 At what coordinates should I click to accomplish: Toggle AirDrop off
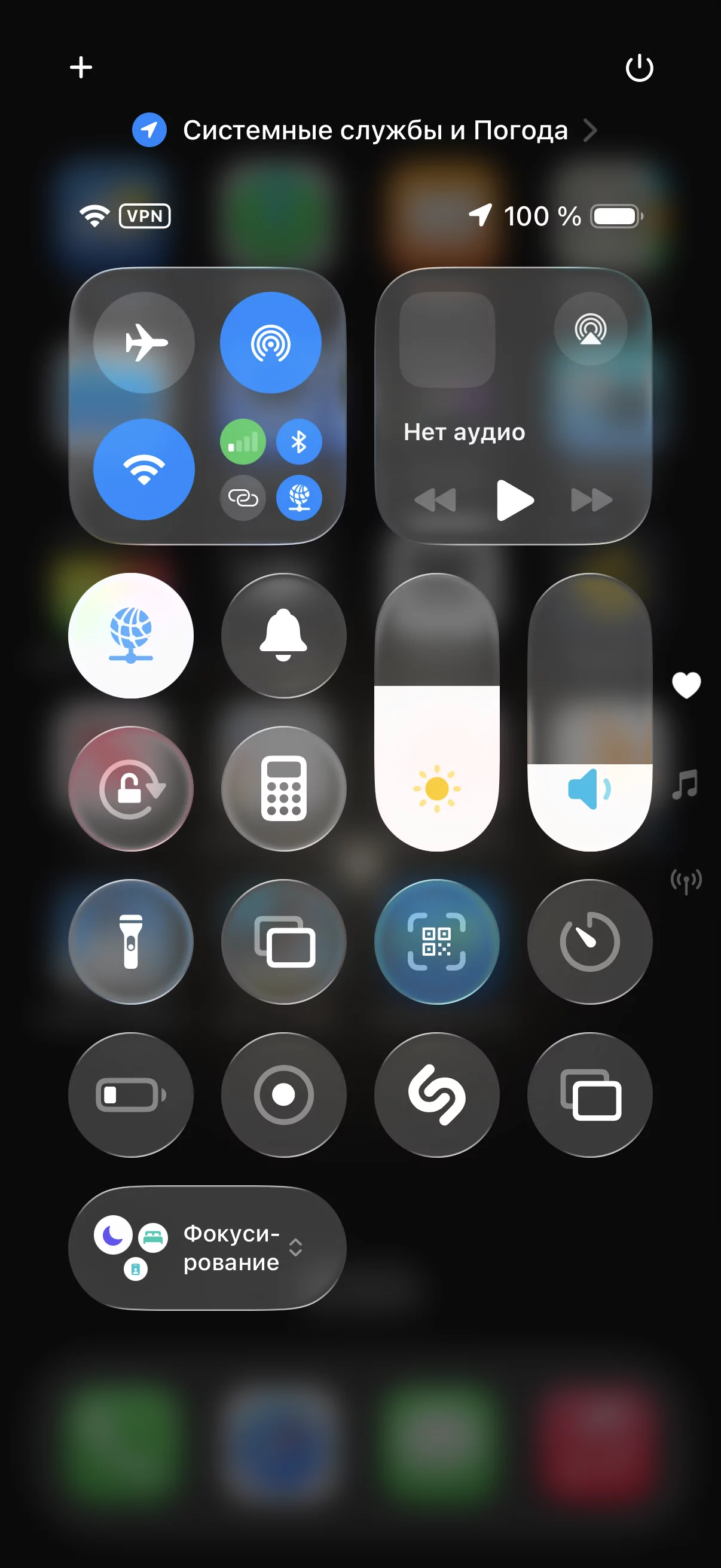271,343
